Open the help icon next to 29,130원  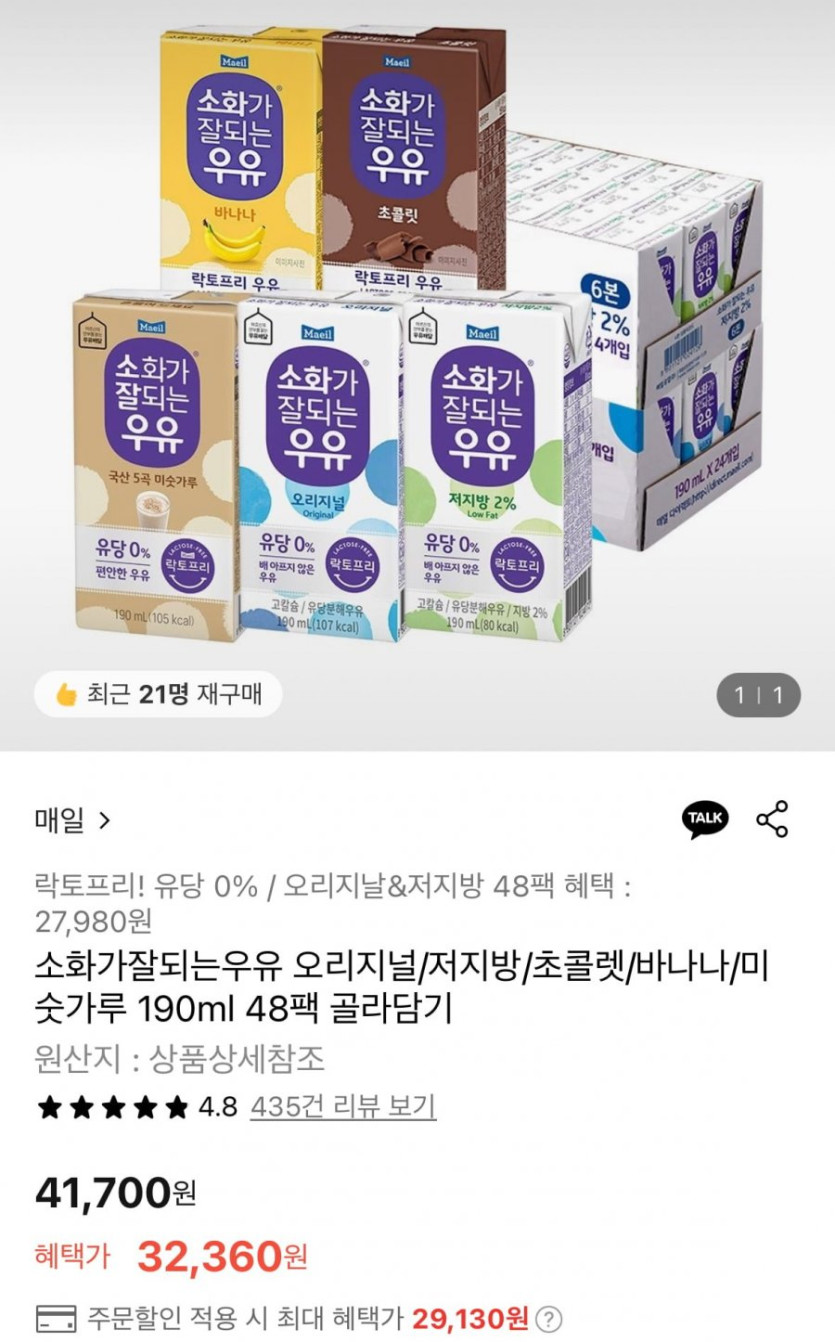(x=551, y=1318)
